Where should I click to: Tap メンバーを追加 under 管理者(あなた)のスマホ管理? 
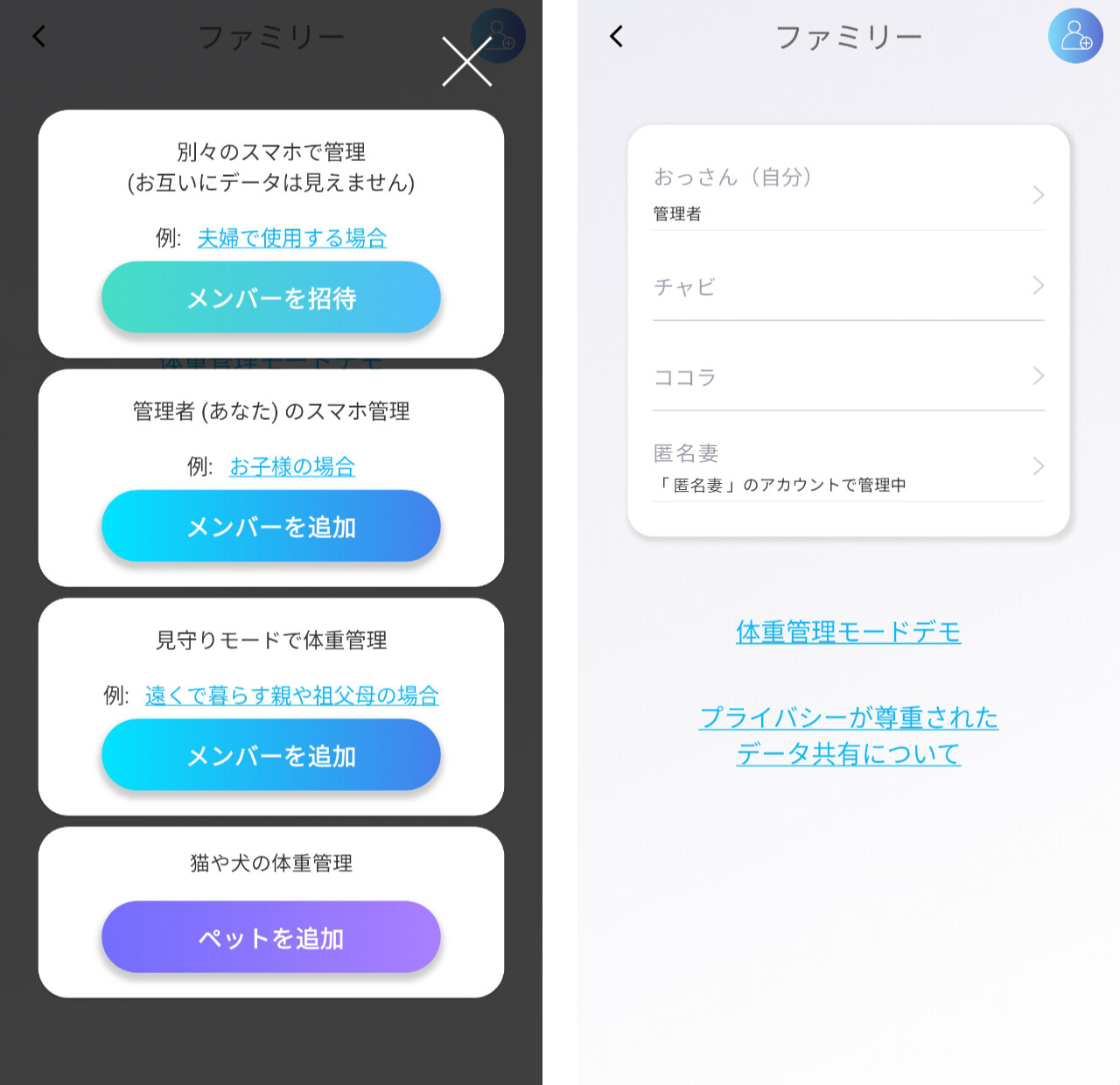pos(271,526)
